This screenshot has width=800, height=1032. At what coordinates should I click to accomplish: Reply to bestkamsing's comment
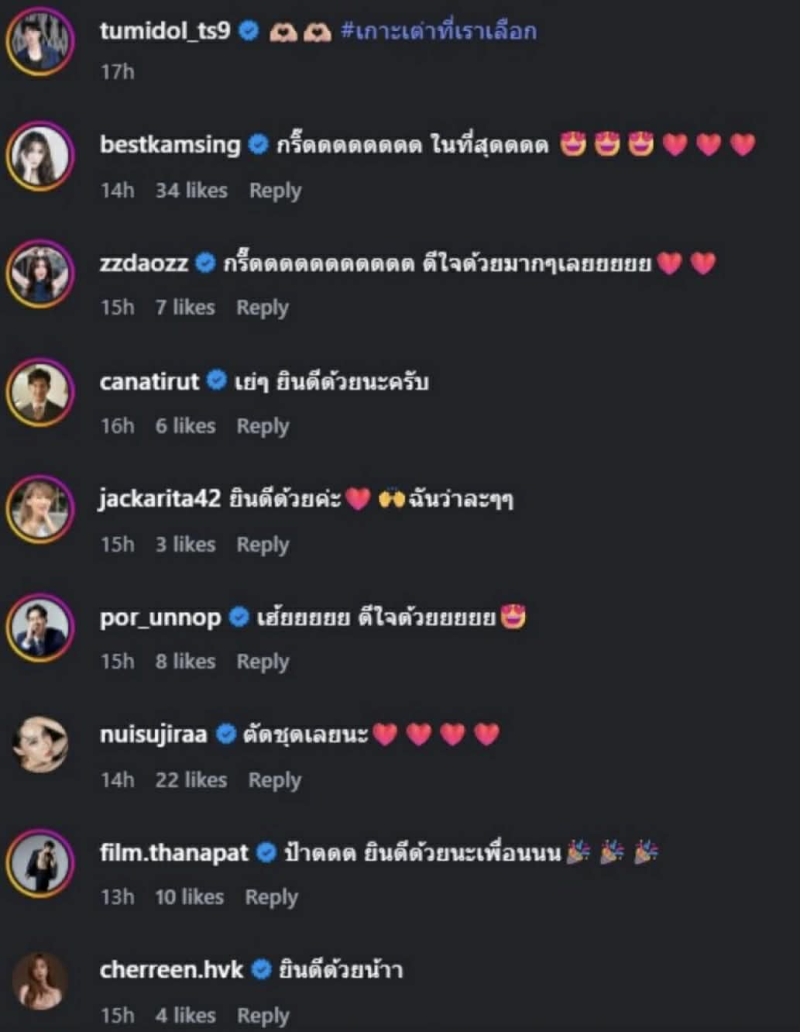point(274,190)
